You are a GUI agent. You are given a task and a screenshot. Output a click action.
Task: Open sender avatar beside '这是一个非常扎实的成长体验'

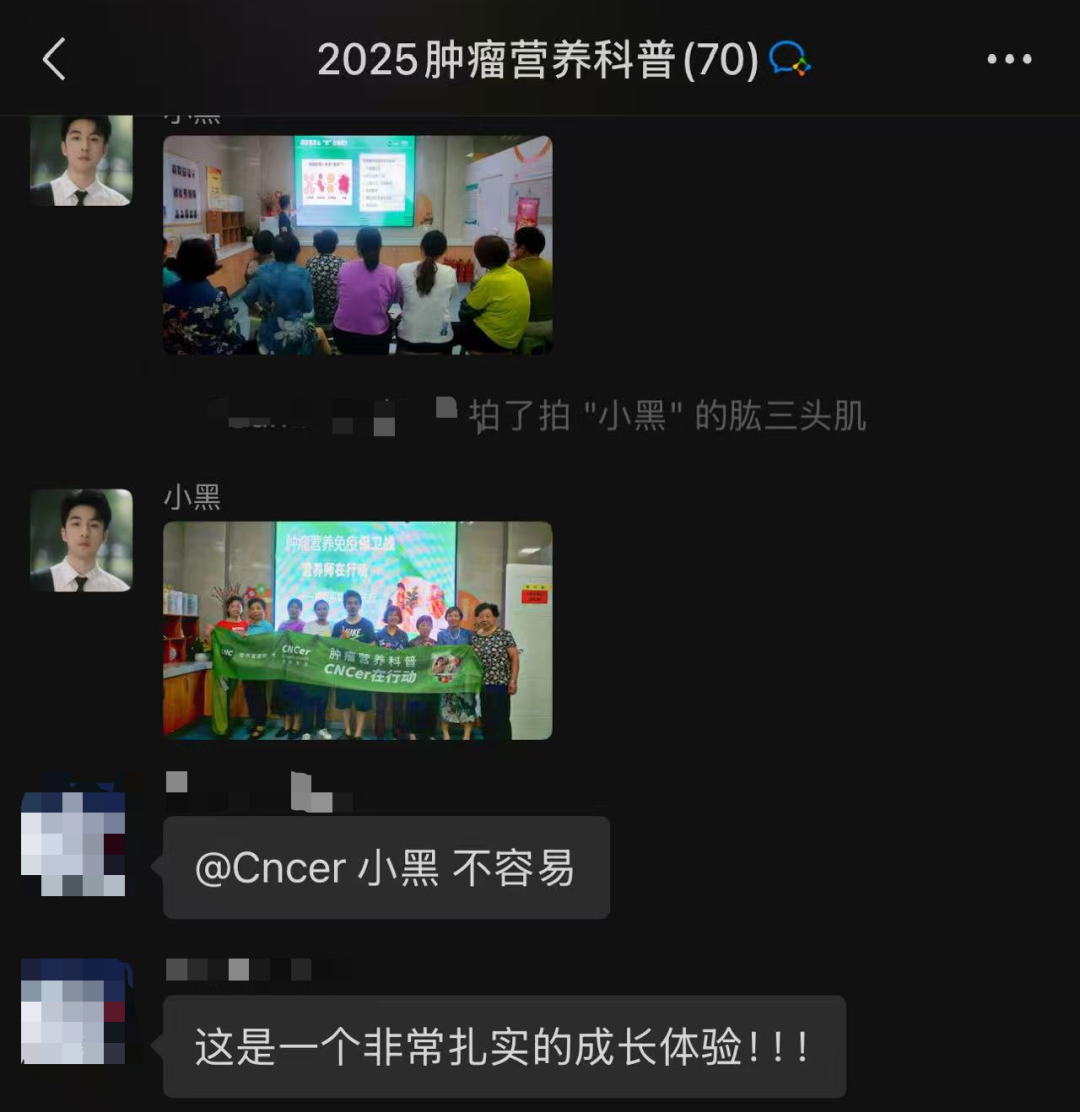tap(74, 1012)
